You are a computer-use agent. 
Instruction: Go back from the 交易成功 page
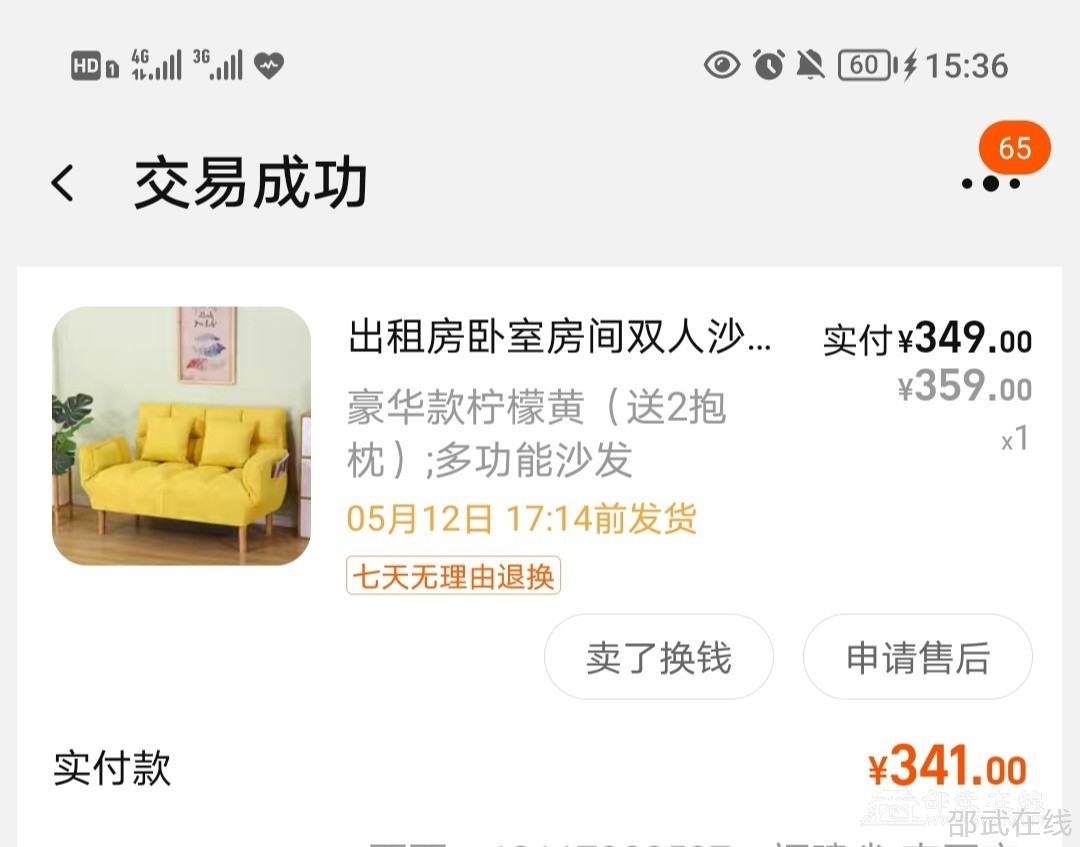pos(63,184)
